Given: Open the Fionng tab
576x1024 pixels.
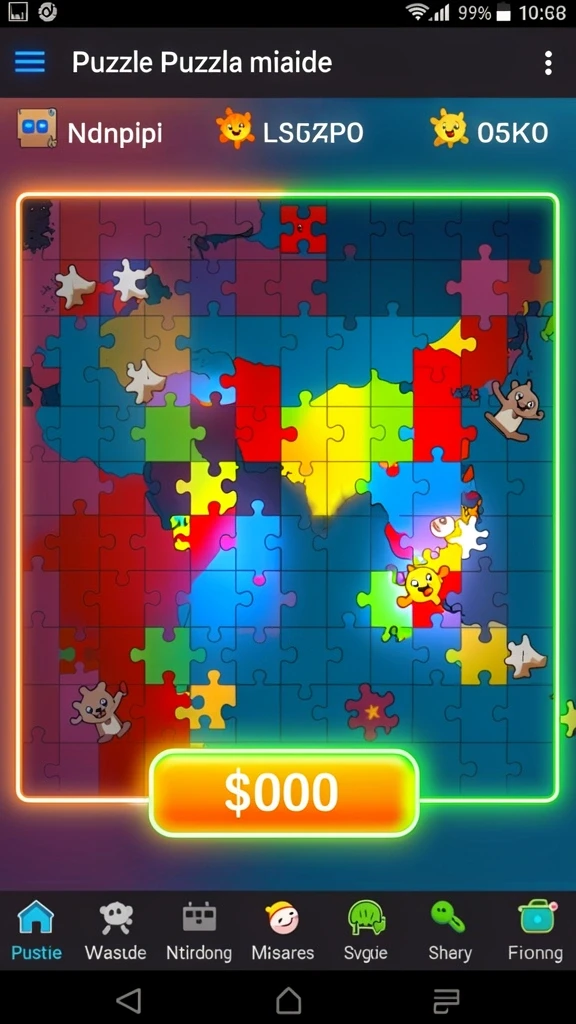Looking at the screenshot, I should click(535, 930).
